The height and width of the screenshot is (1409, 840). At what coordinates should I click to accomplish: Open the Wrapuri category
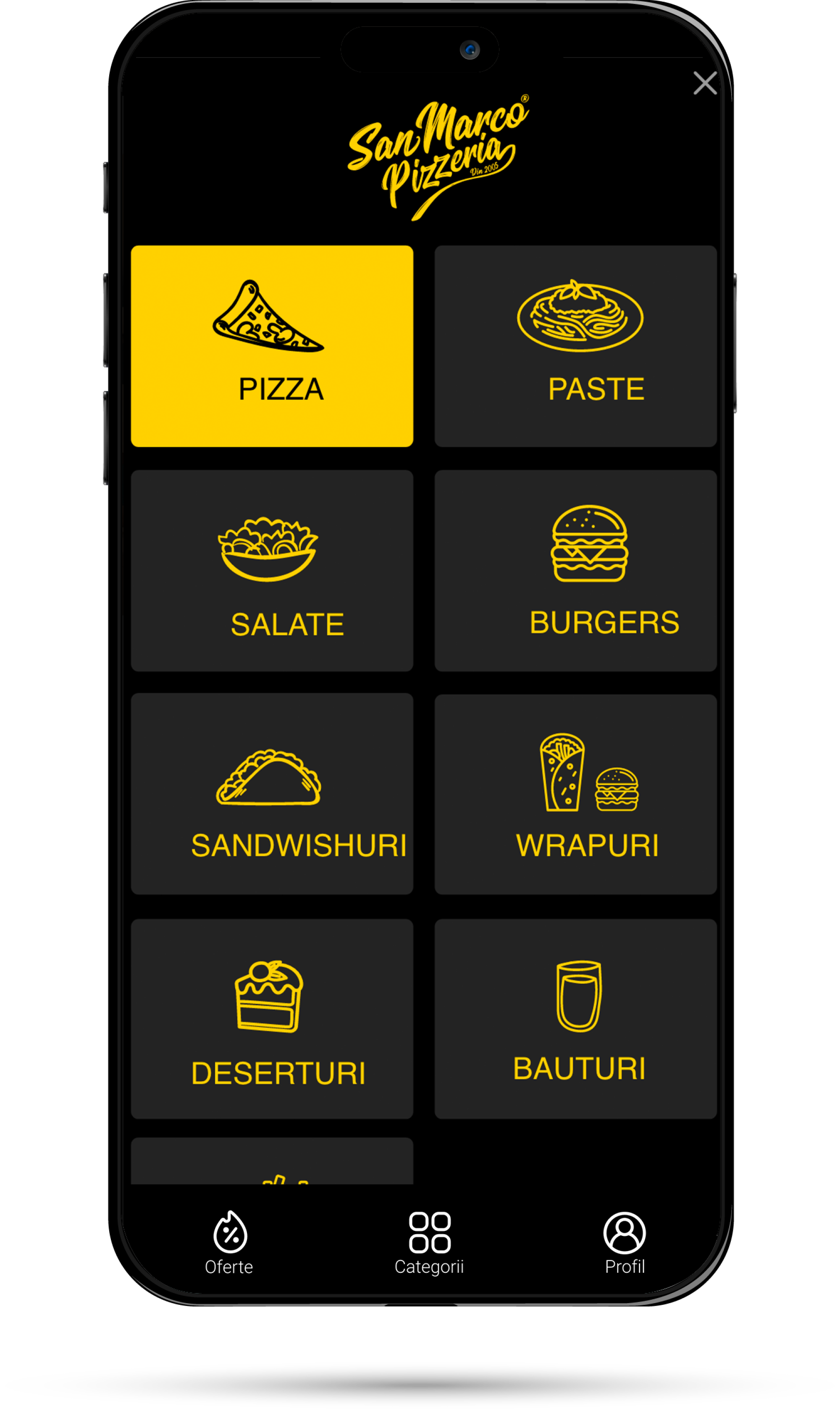point(575,794)
